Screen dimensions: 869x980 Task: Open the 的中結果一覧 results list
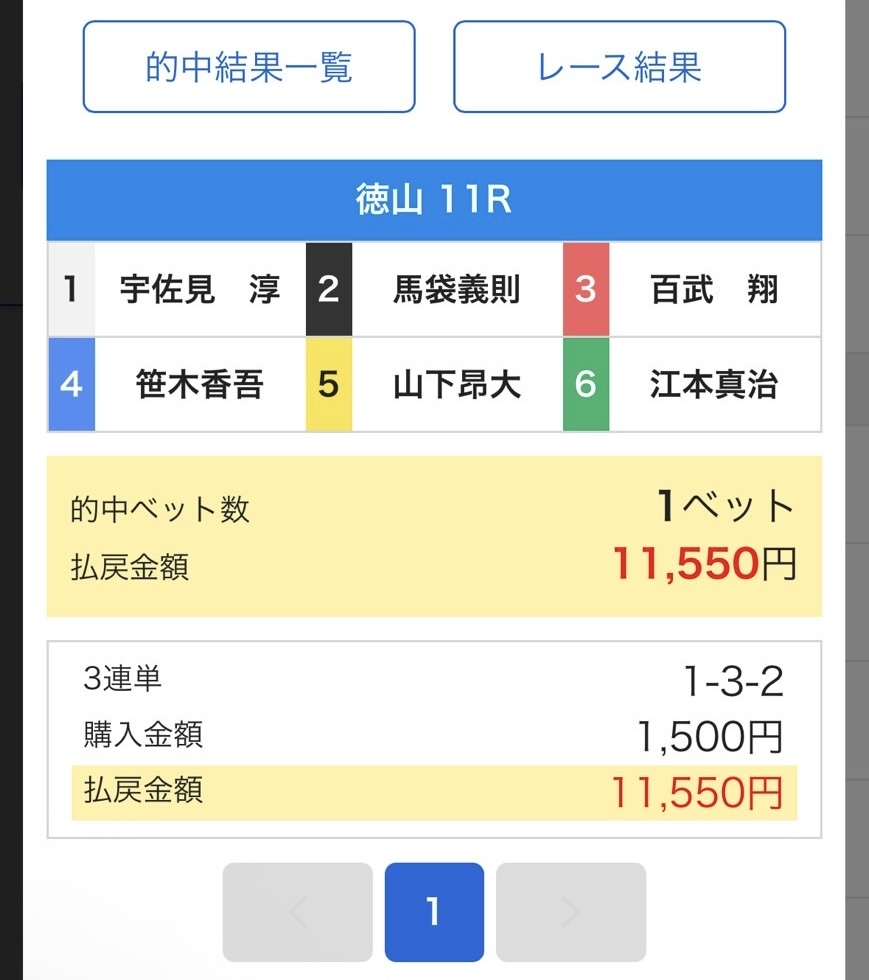point(248,67)
